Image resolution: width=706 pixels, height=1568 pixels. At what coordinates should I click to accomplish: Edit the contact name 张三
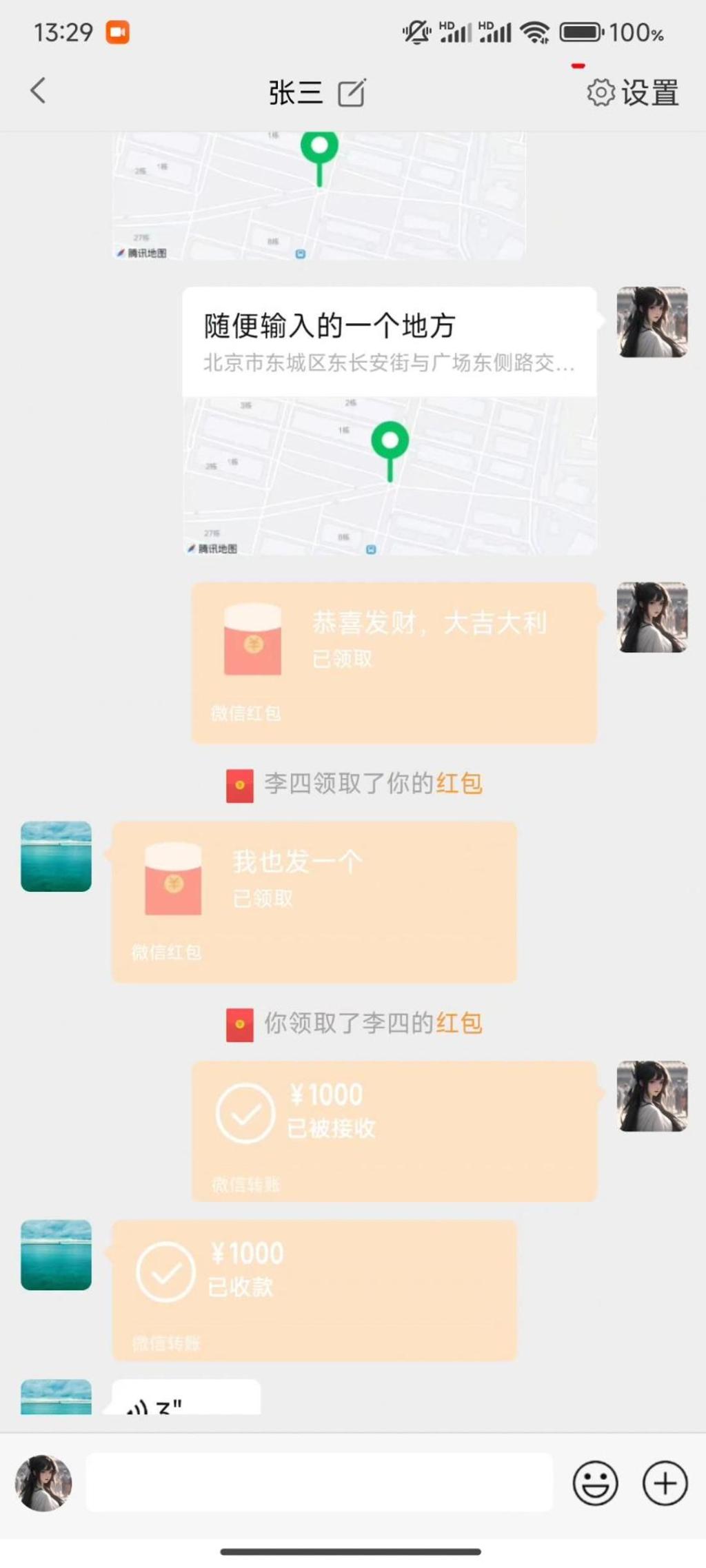coord(351,93)
